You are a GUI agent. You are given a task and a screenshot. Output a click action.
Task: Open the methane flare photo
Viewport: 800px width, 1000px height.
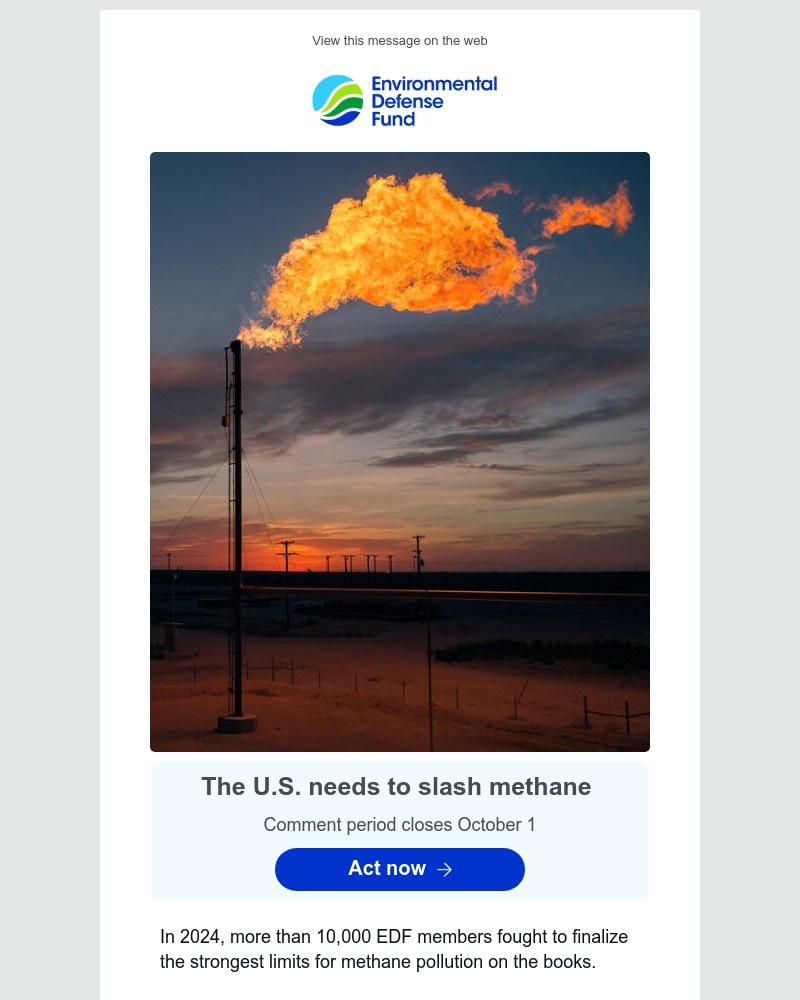pos(400,452)
